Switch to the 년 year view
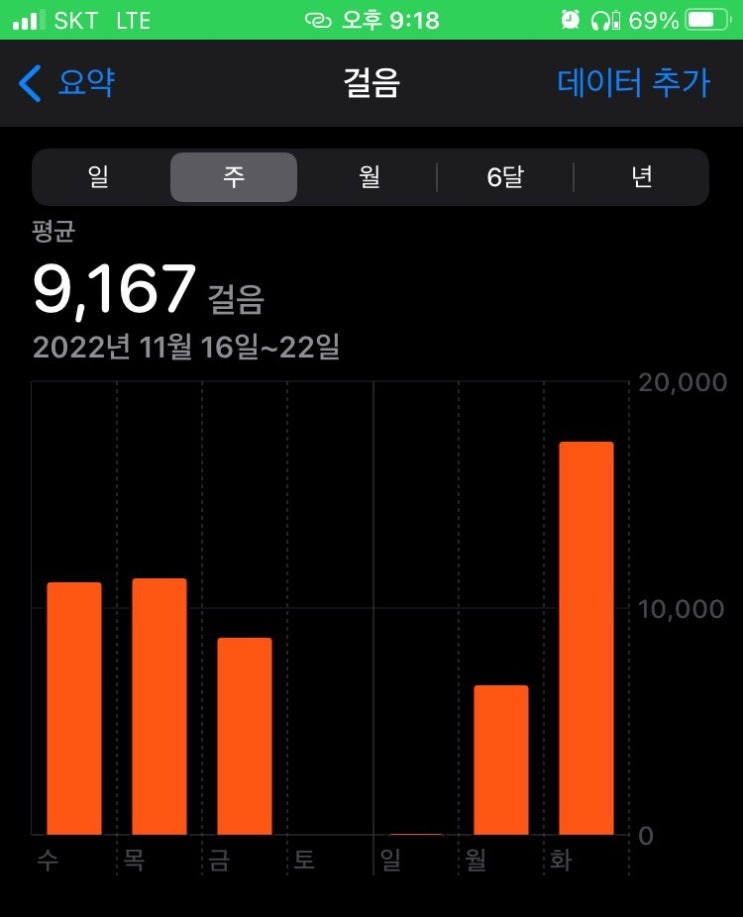The height and width of the screenshot is (917, 743). point(641,178)
